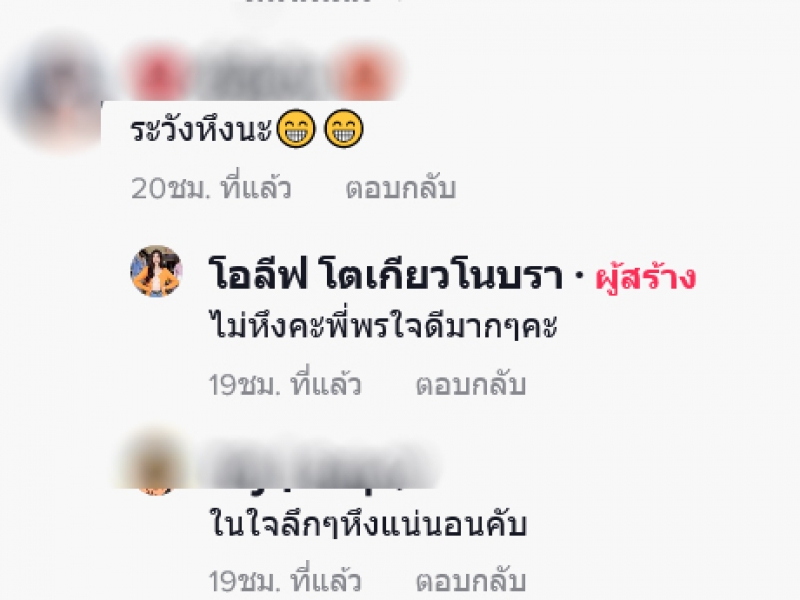Reply to comment ในใจลึกๆหึงแน่นอนคับ

470,581
